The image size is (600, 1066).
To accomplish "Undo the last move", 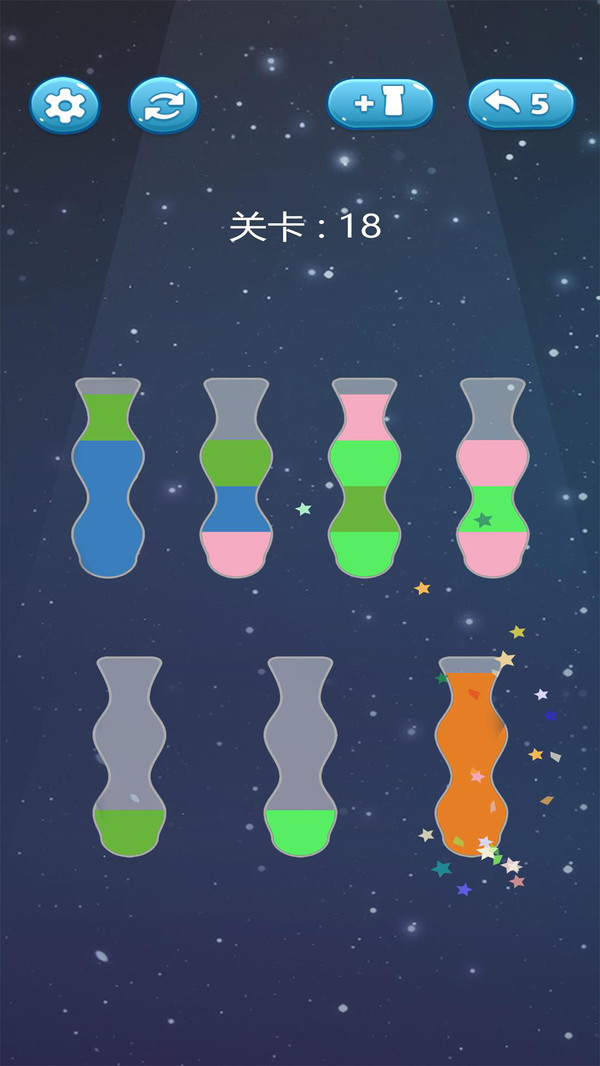I will 521,103.
